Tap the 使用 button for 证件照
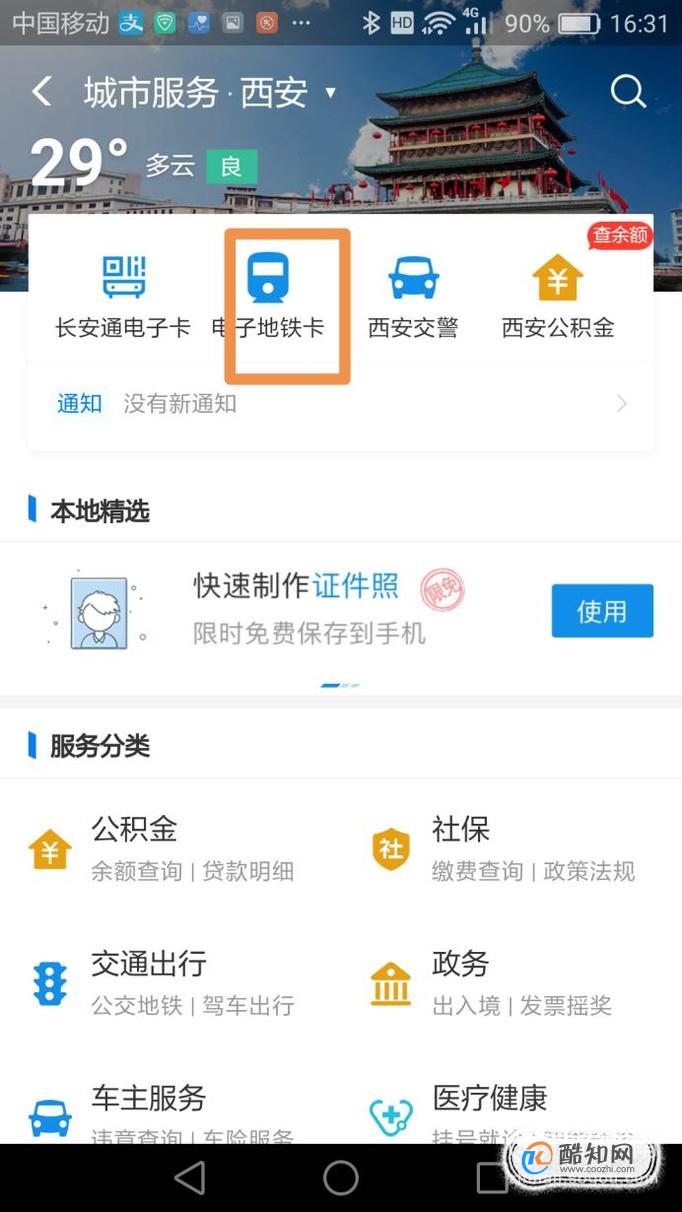Screen dimensions: 682x1212 [602, 611]
